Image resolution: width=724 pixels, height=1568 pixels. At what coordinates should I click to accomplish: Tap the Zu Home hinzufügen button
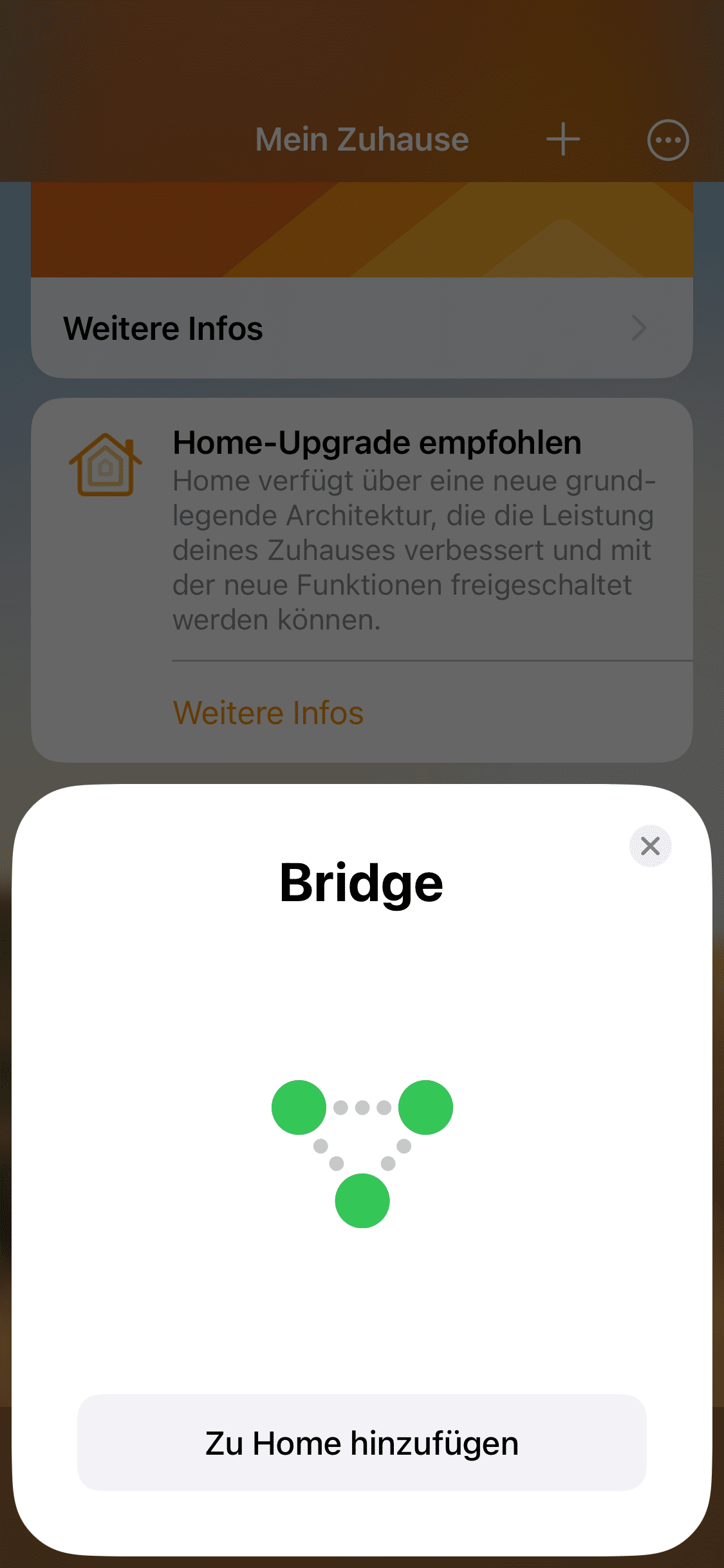pyautogui.click(x=362, y=1442)
